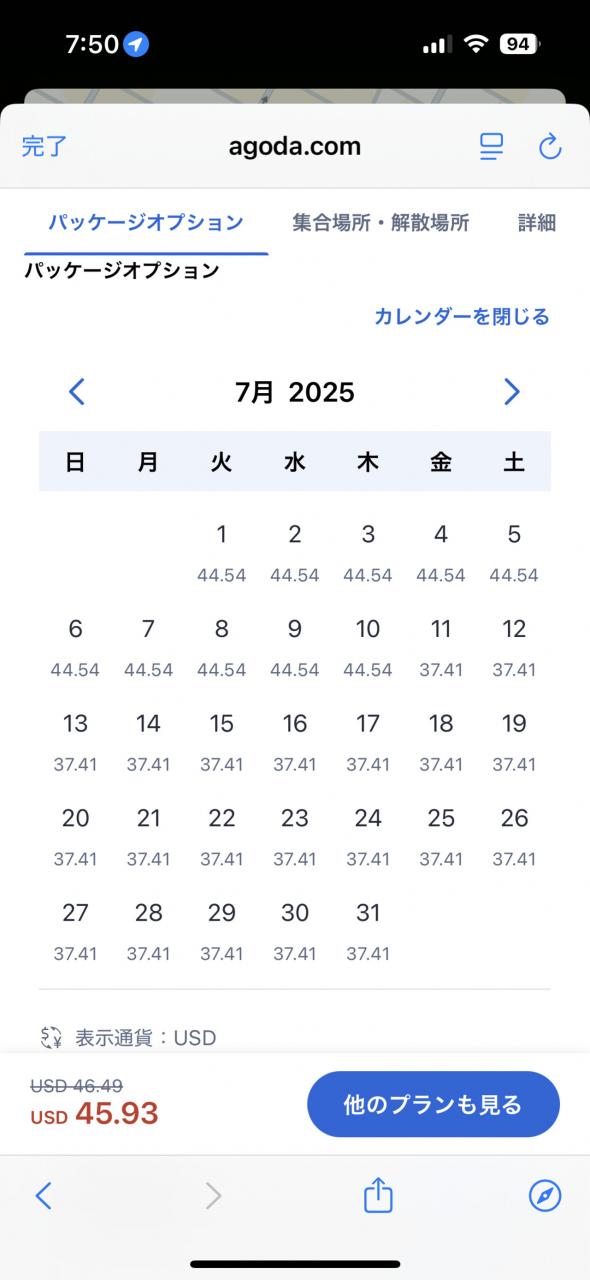Select July 24 date cell

coord(368,836)
